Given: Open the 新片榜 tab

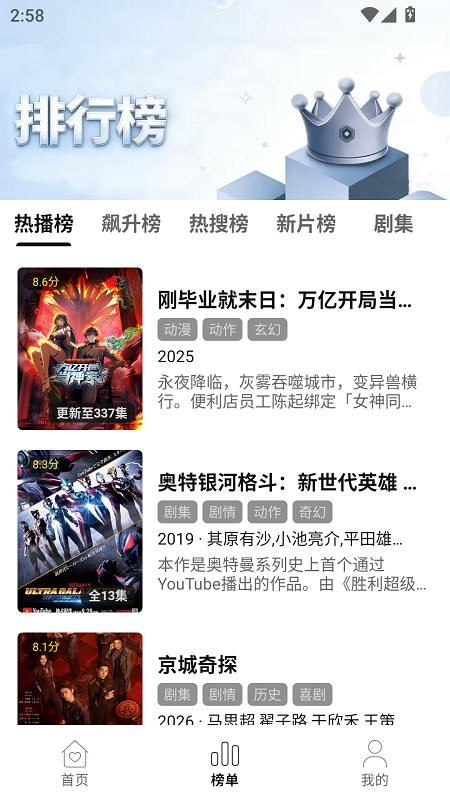Looking at the screenshot, I should pos(306,224).
